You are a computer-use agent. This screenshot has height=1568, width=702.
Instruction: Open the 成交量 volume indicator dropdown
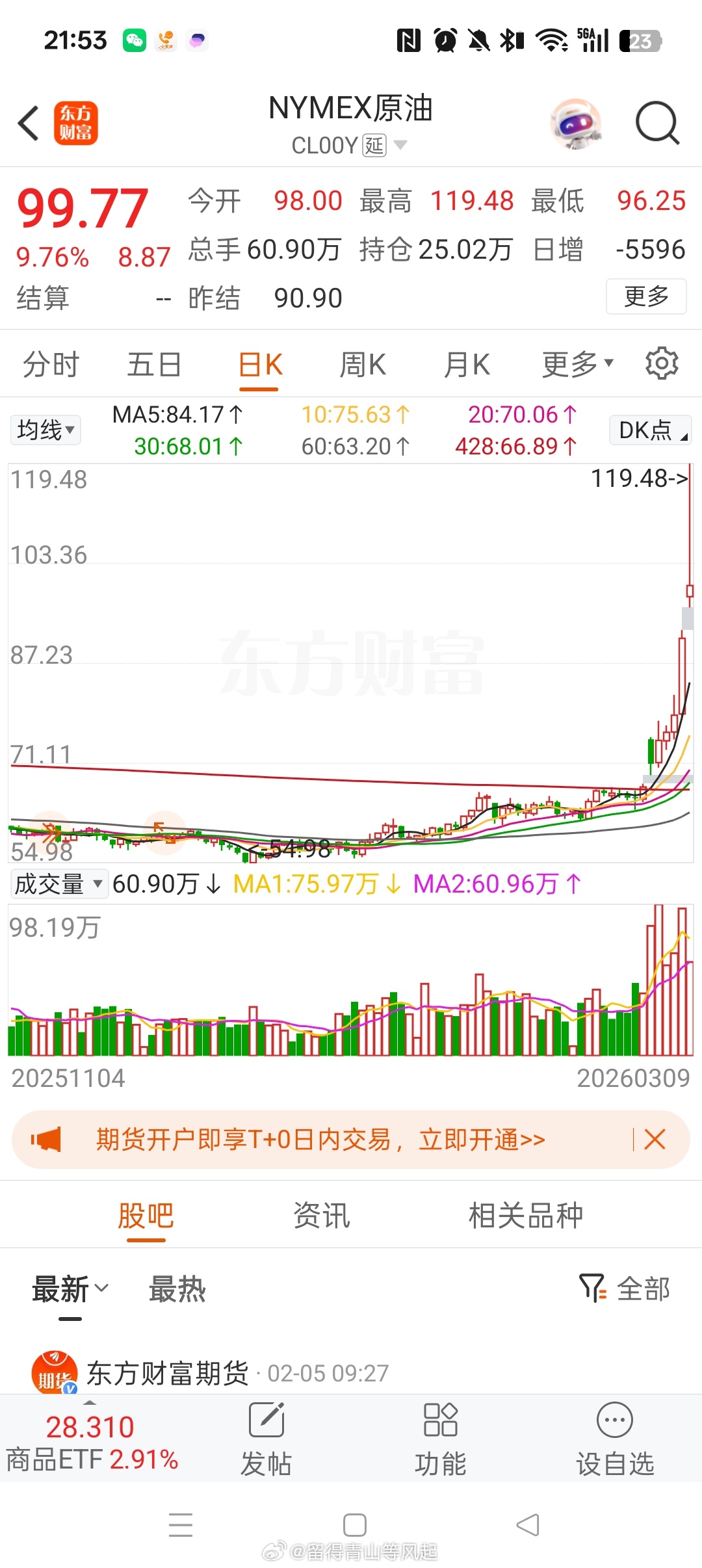pyautogui.click(x=58, y=883)
